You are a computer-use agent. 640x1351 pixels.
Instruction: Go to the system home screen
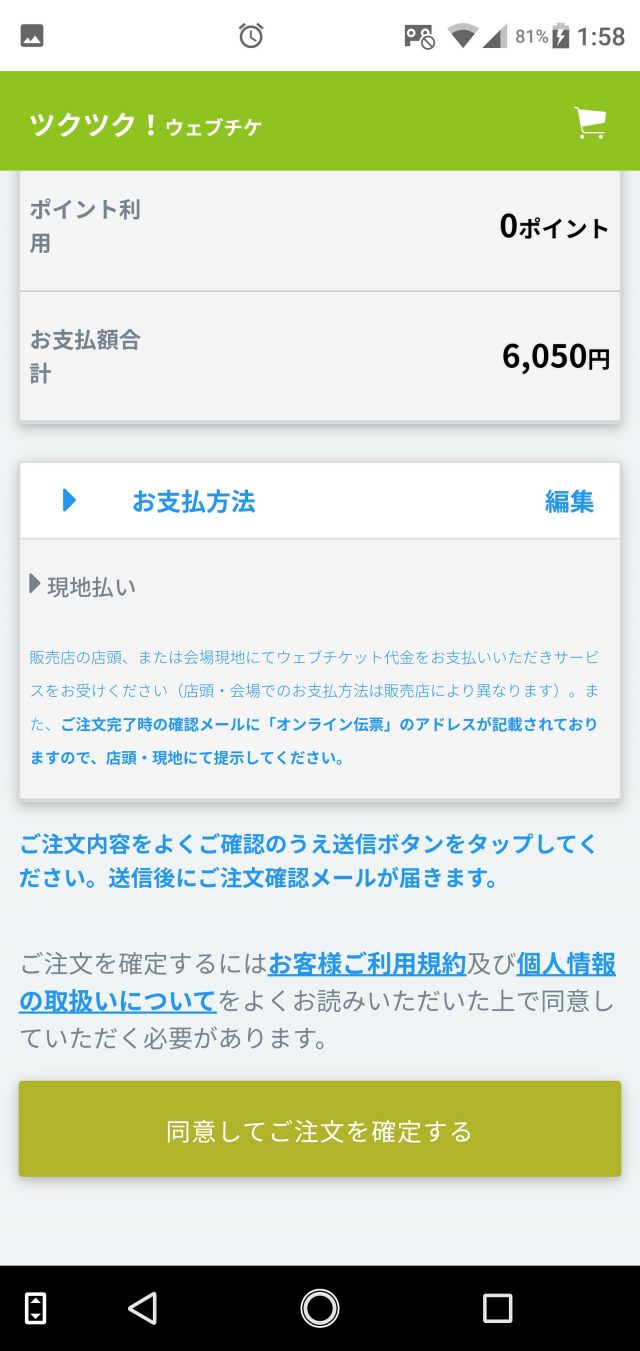pos(320,1307)
